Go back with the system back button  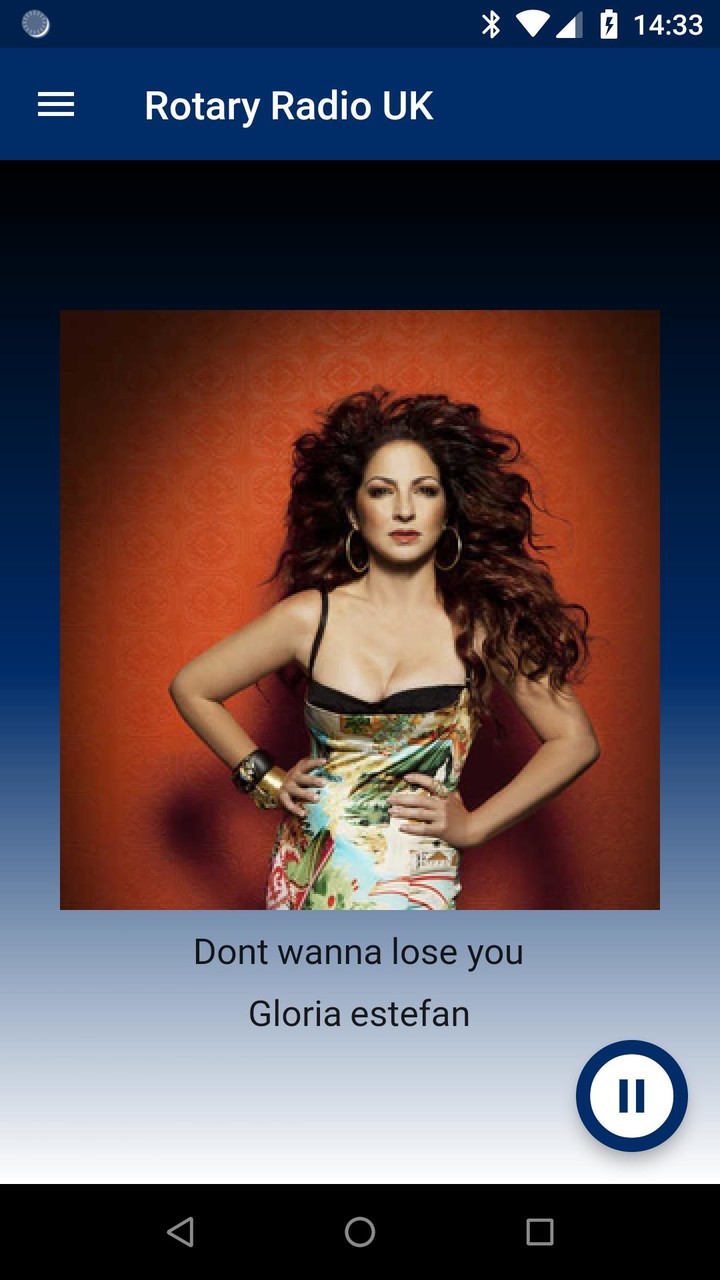[x=180, y=1232]
